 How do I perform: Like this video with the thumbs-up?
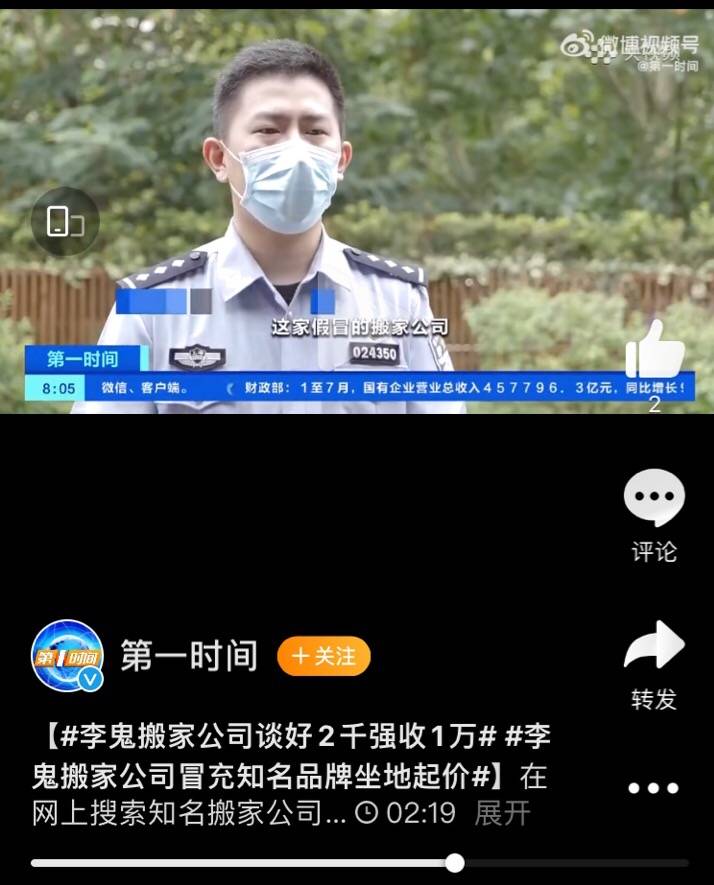pyautogui.click(x=654, y=351)
